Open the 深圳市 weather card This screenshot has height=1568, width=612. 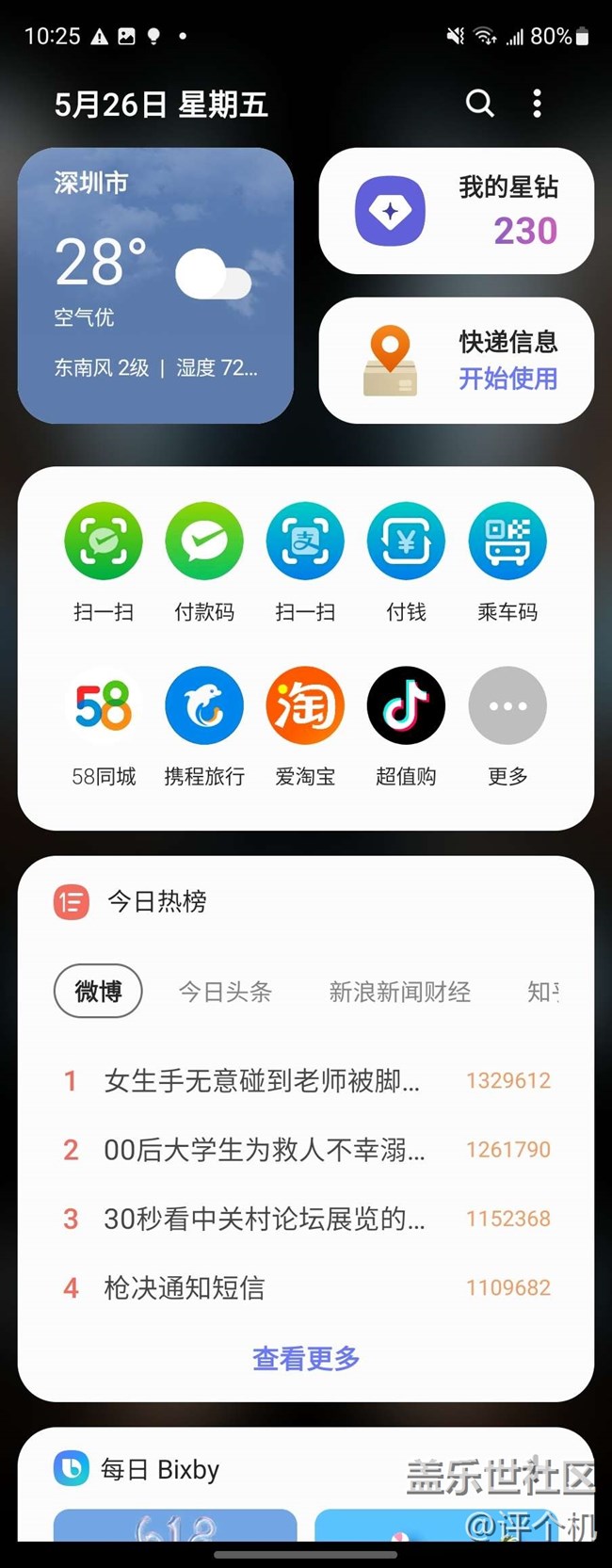point(155,285)
